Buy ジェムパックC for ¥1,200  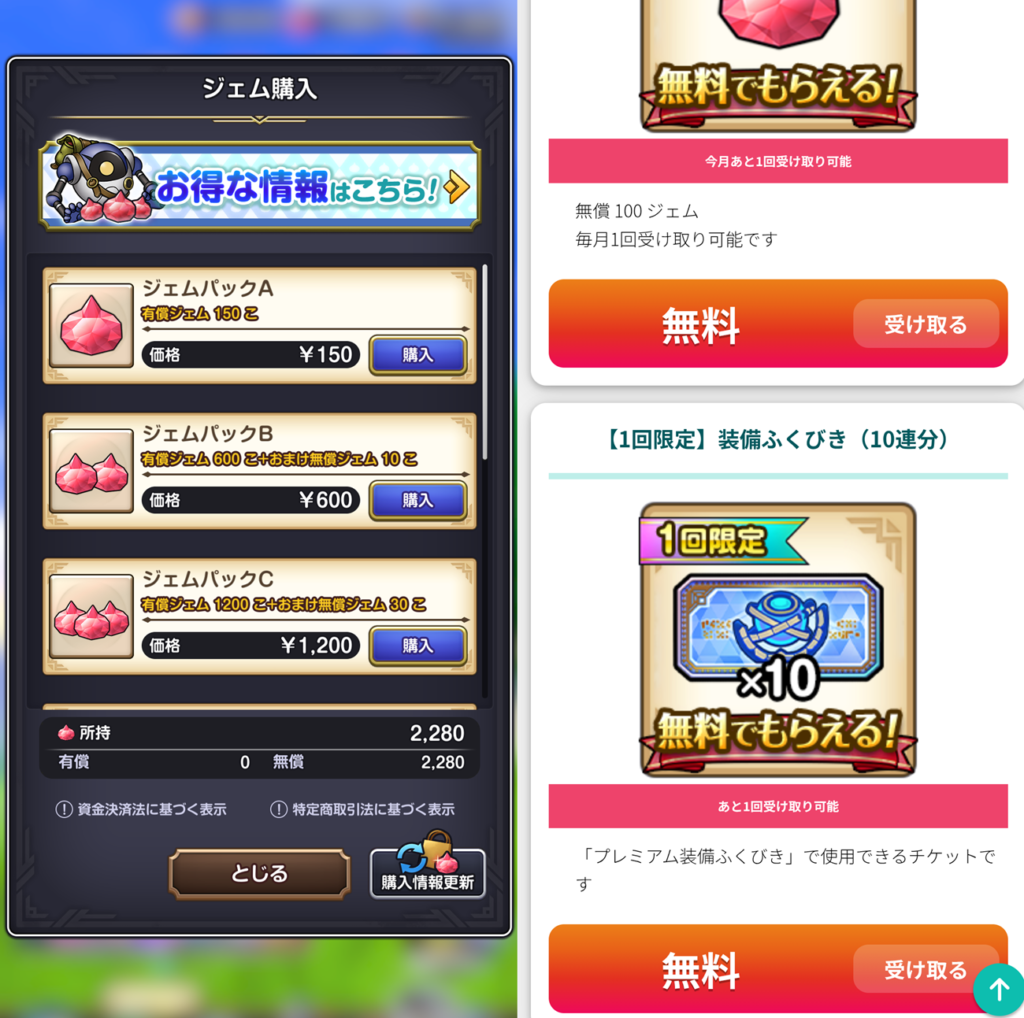[x=417, y=646]
